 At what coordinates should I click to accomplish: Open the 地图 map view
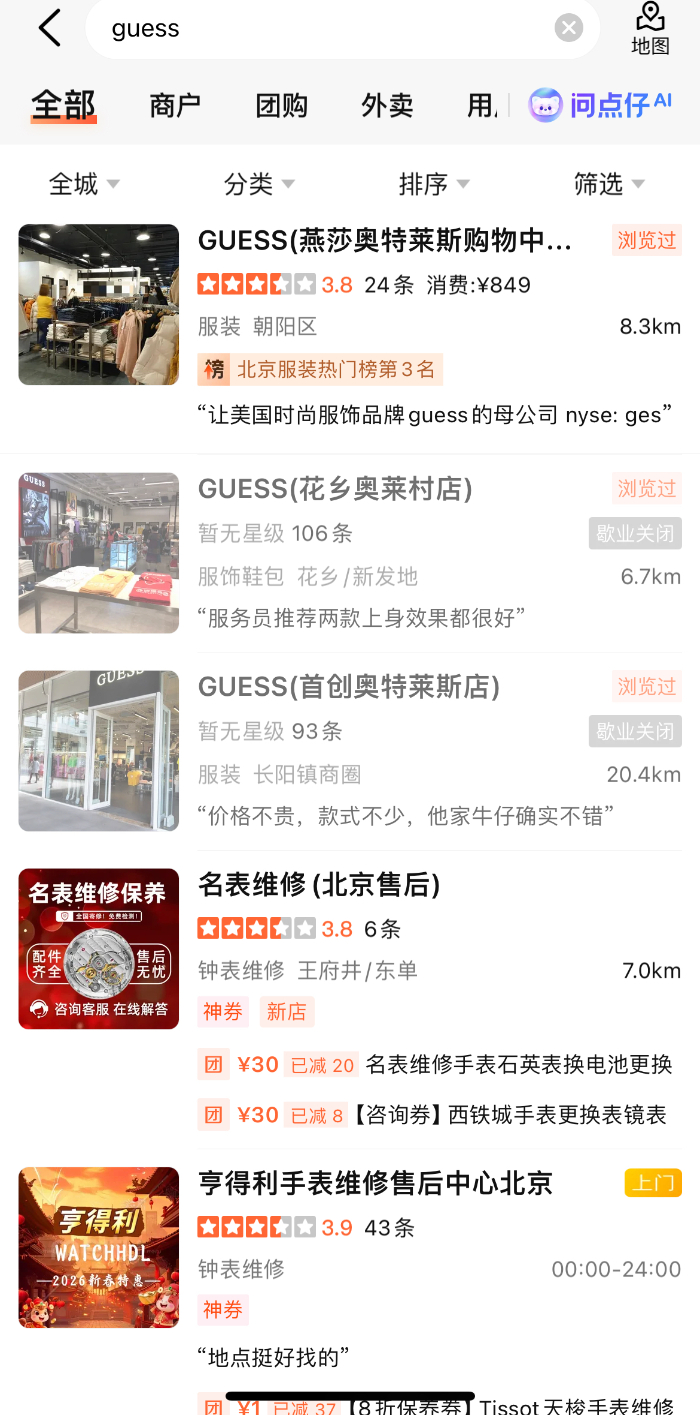pos(650,29)
